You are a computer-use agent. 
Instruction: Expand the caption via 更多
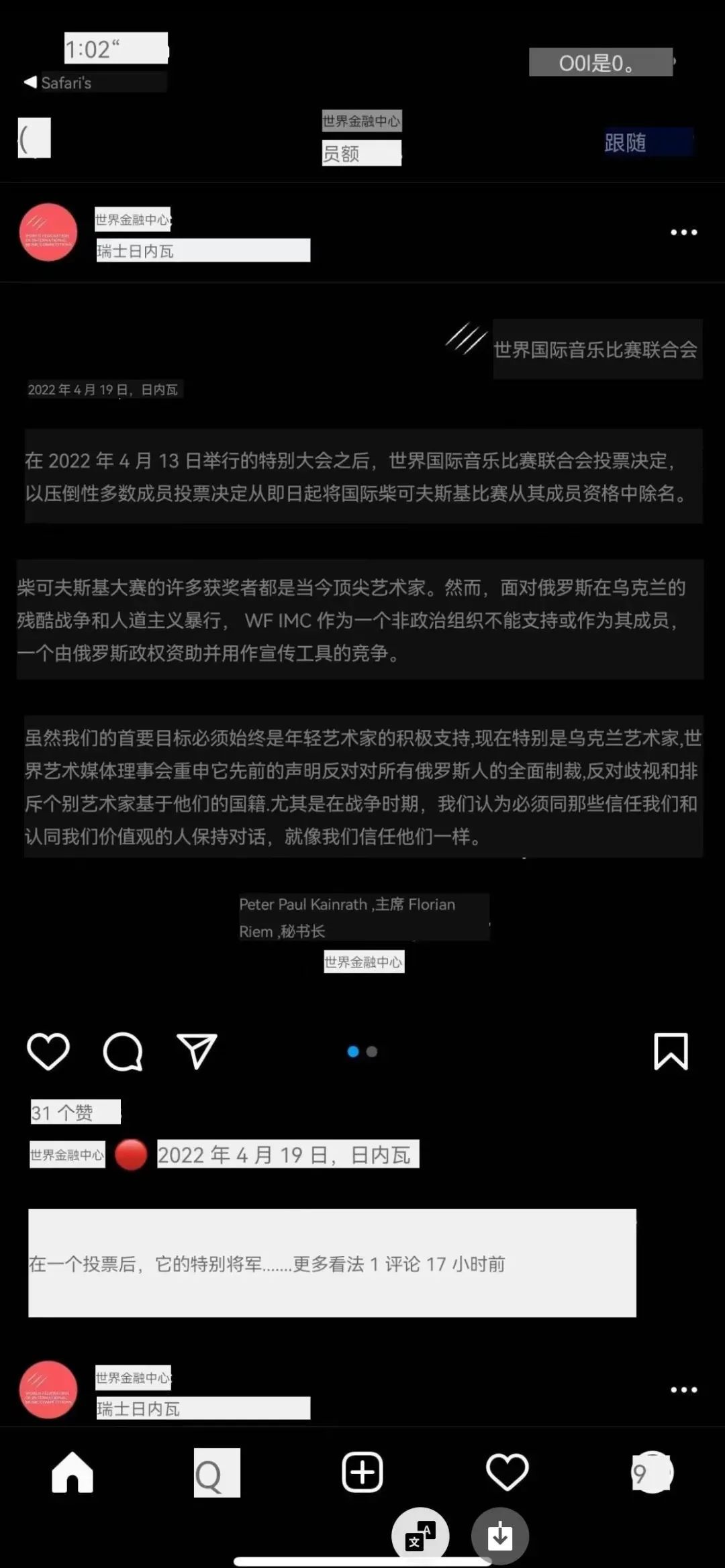[309, 1264]
